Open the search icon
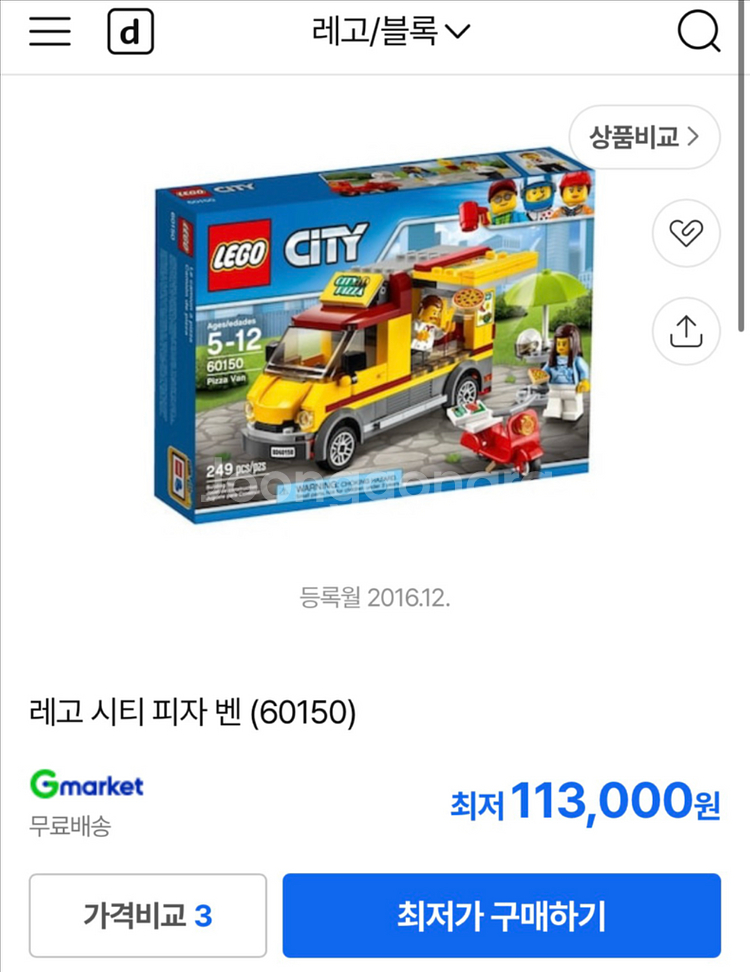Viewport: 750px width, 972px height. (698, 32)
